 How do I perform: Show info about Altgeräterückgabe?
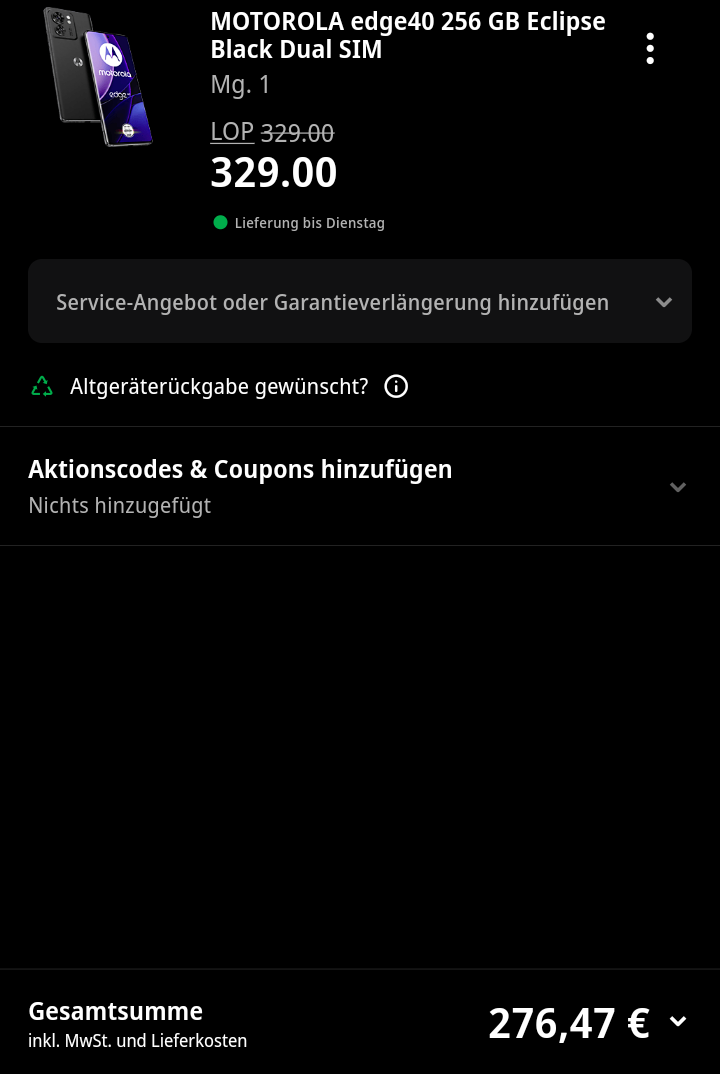(396, 387)
